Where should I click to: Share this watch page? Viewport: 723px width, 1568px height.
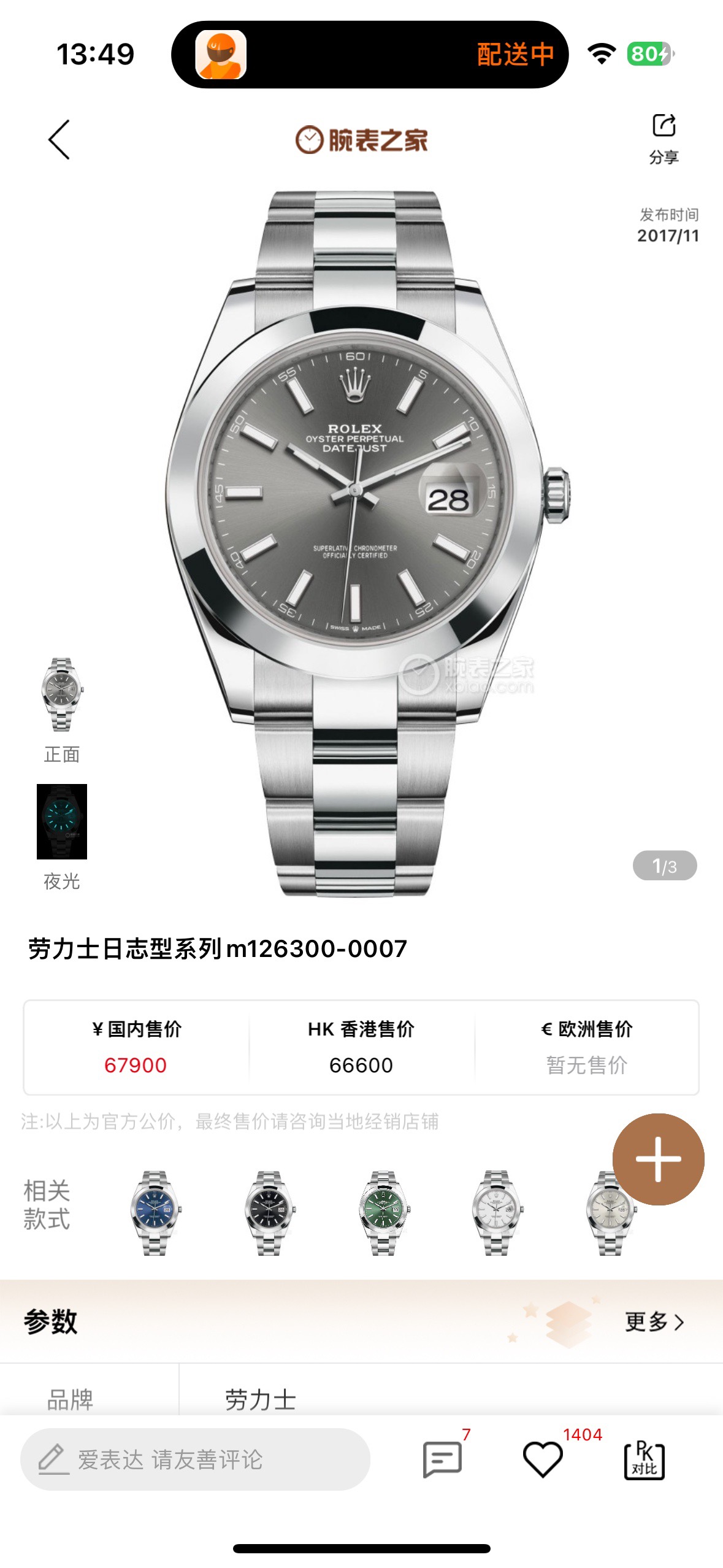[x=664, y=138]
